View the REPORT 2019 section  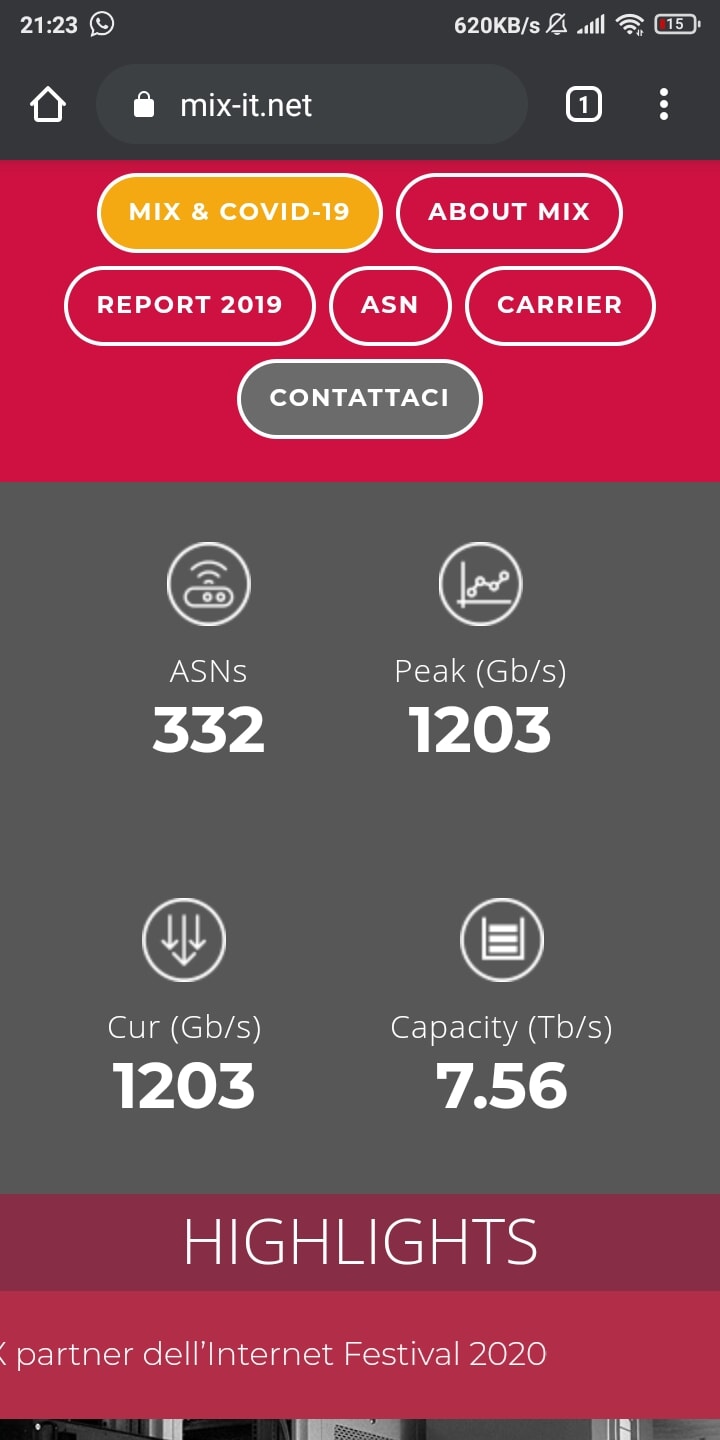pos(190,305)
